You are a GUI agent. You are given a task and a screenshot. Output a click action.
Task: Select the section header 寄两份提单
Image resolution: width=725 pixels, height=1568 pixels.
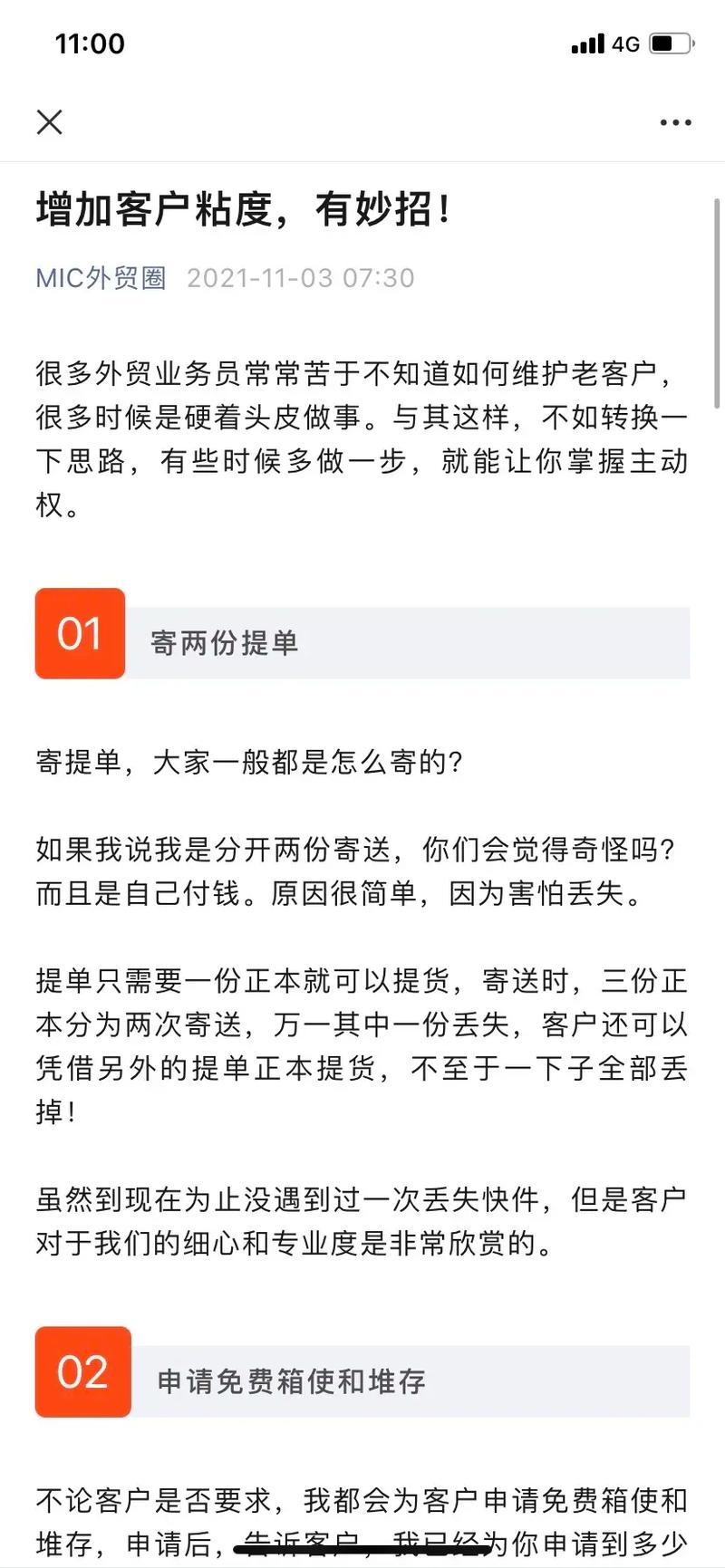(224, 644)
